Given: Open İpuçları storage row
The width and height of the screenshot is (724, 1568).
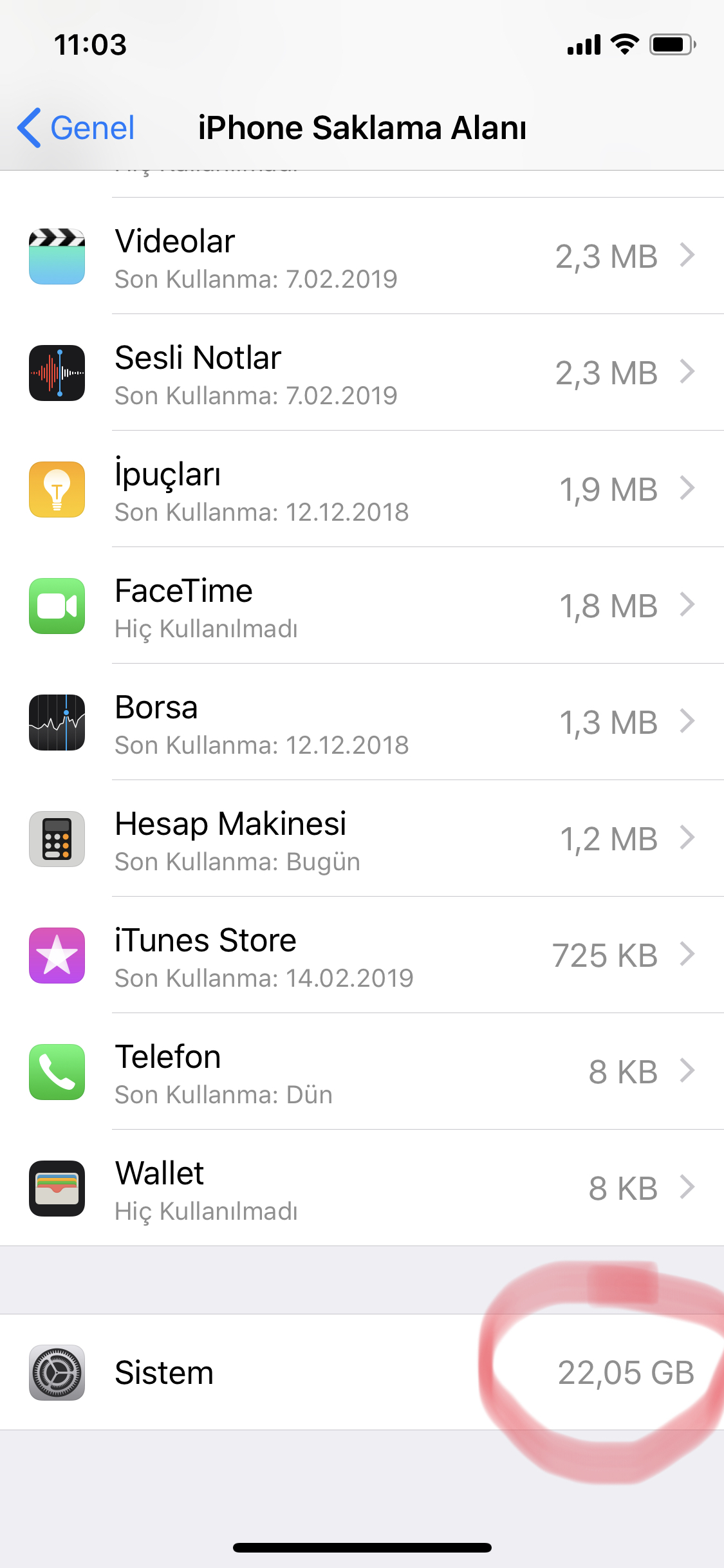Looking at the screenshot, I should tap(362, 489).
